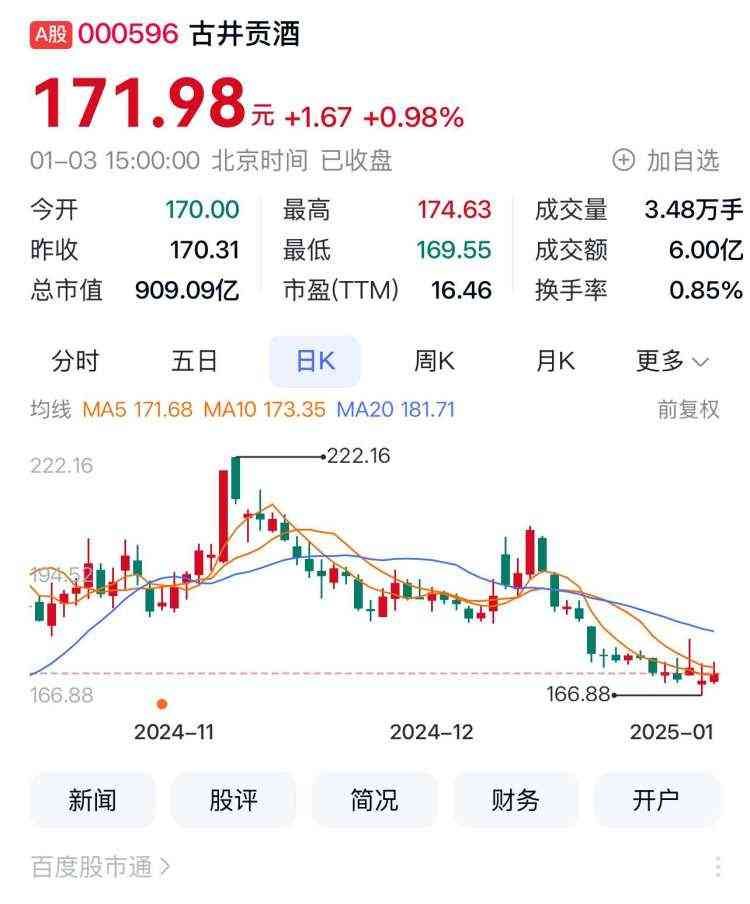Select the 日K chart tab
The width and height of the screenshot is (750, 904).
pyautogui.click(x=315, y=361)
